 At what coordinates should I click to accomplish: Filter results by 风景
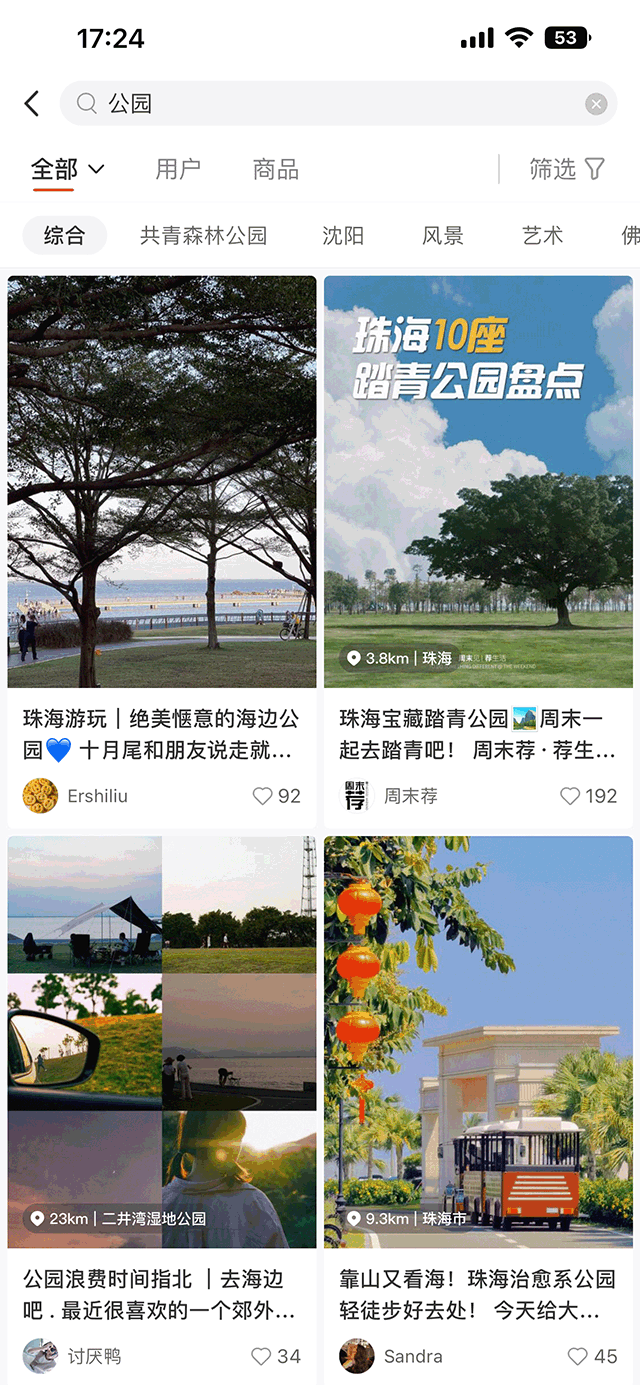[x=443, y=236]
